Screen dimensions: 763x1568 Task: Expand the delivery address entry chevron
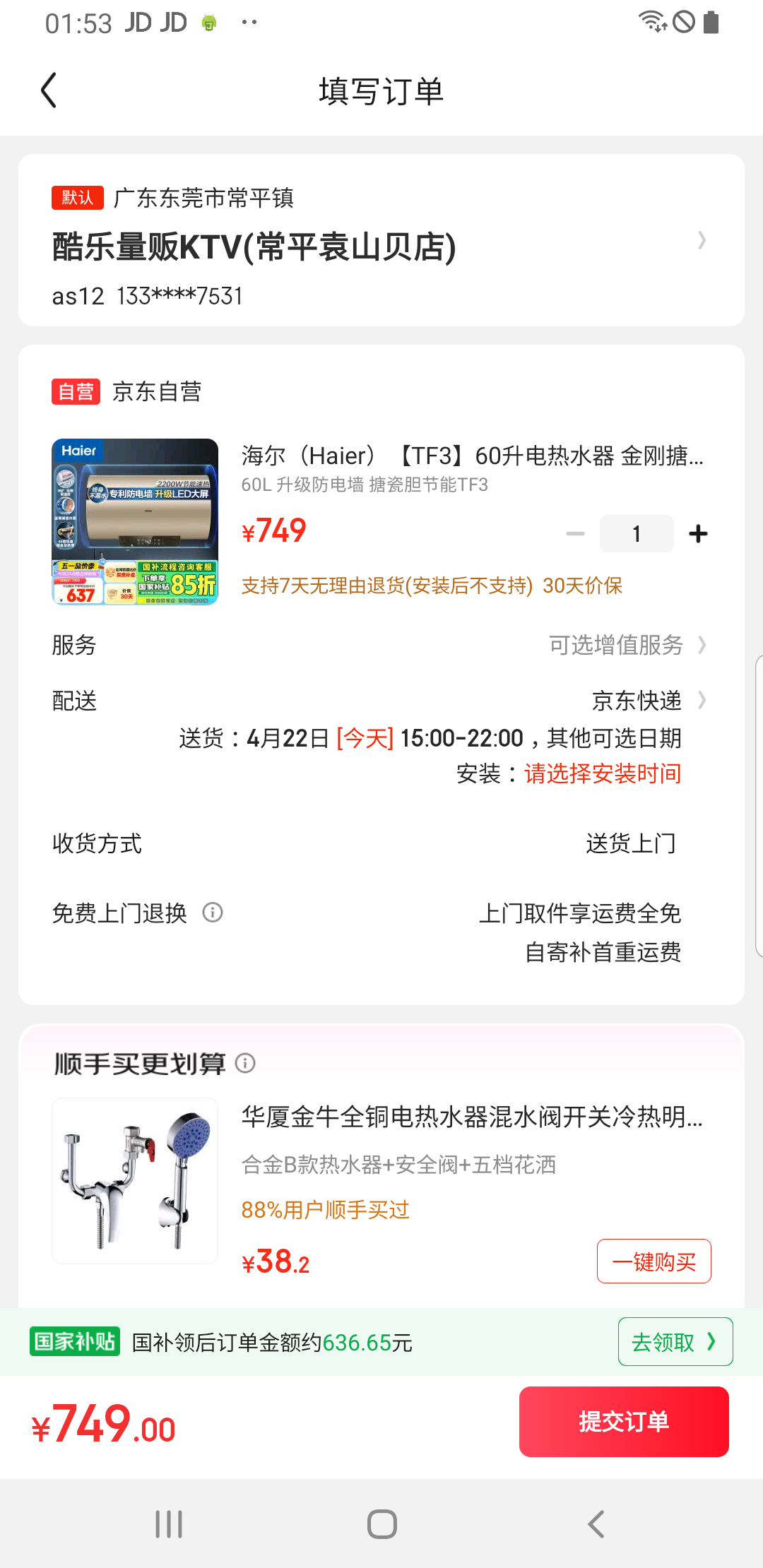pyautogui.click(x=702, y=241)
